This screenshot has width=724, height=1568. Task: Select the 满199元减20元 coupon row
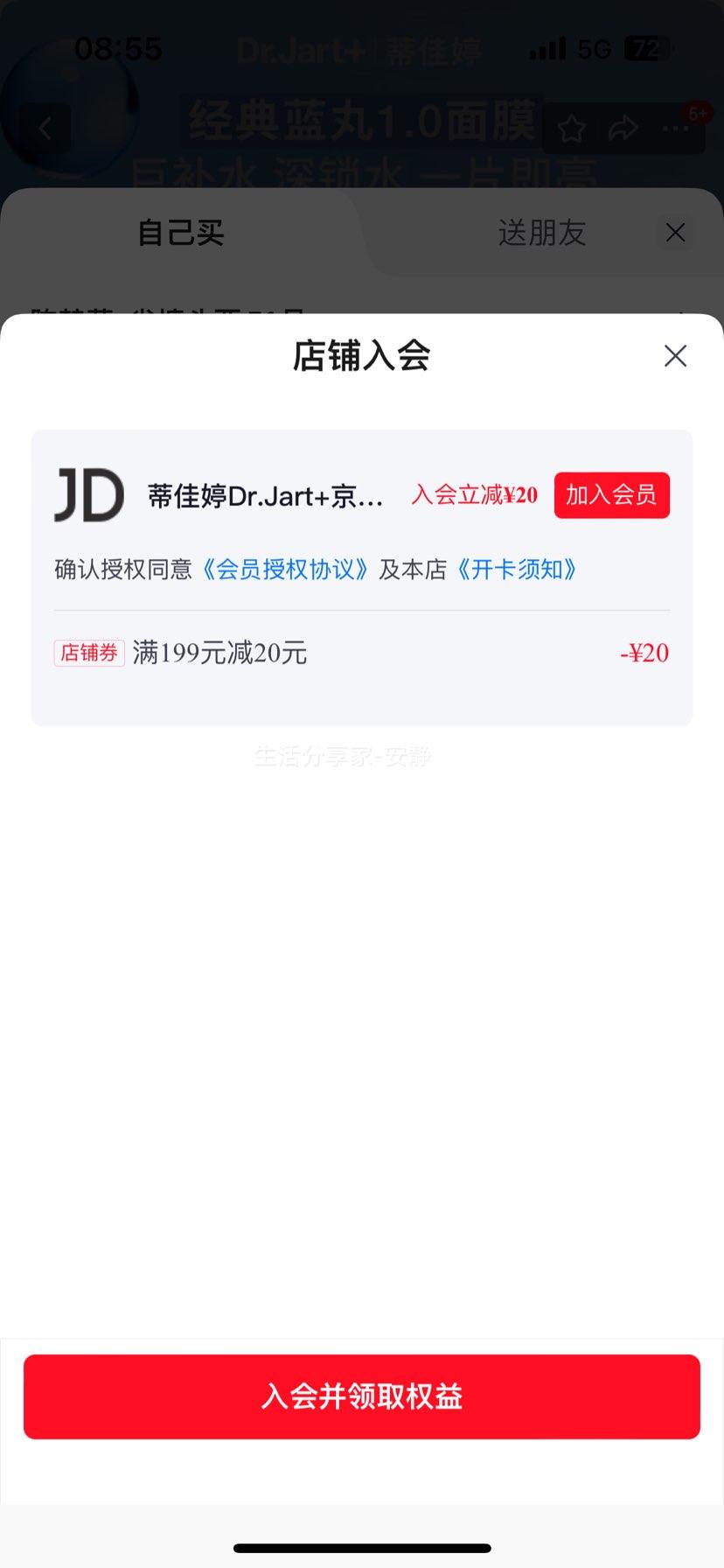[x=218, y=653]
